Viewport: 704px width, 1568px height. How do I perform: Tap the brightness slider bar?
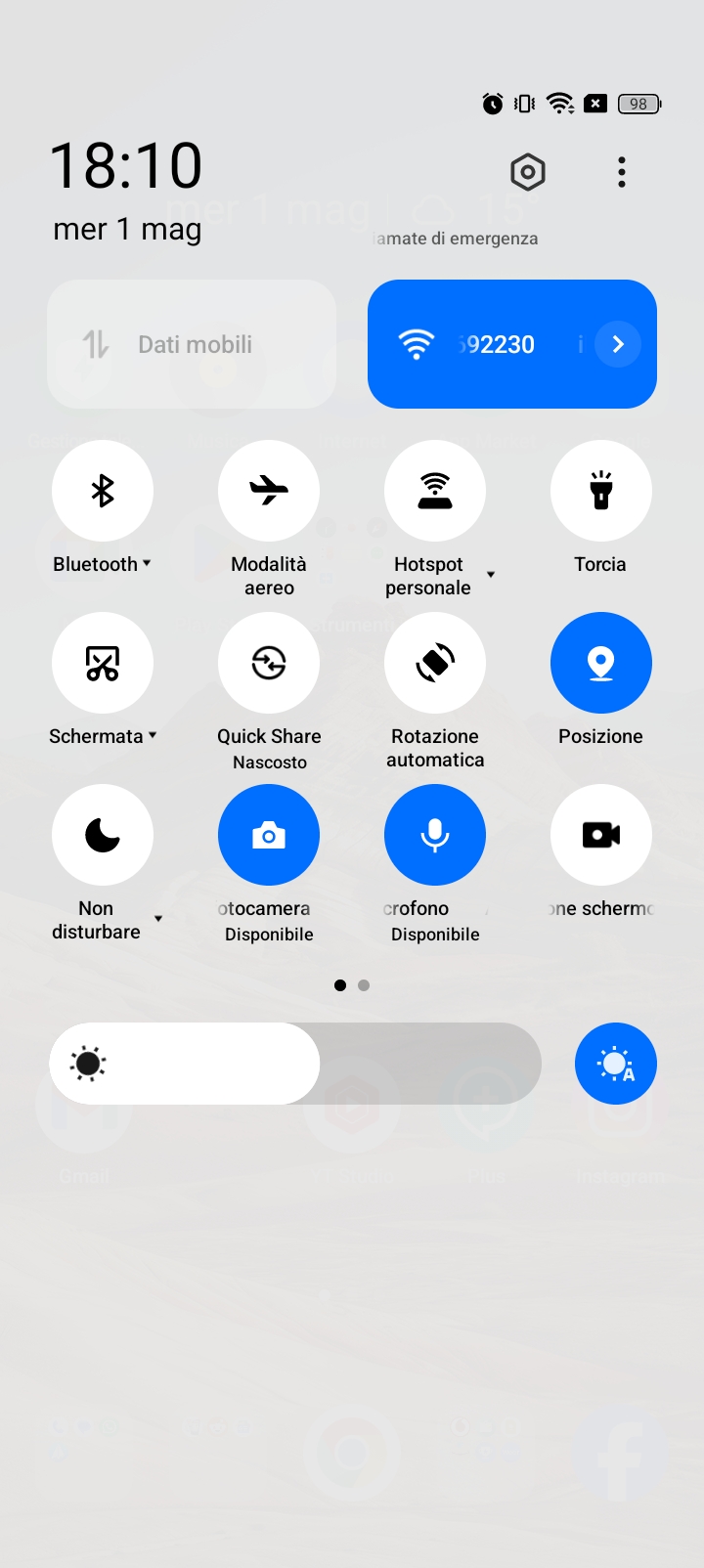295,1064
